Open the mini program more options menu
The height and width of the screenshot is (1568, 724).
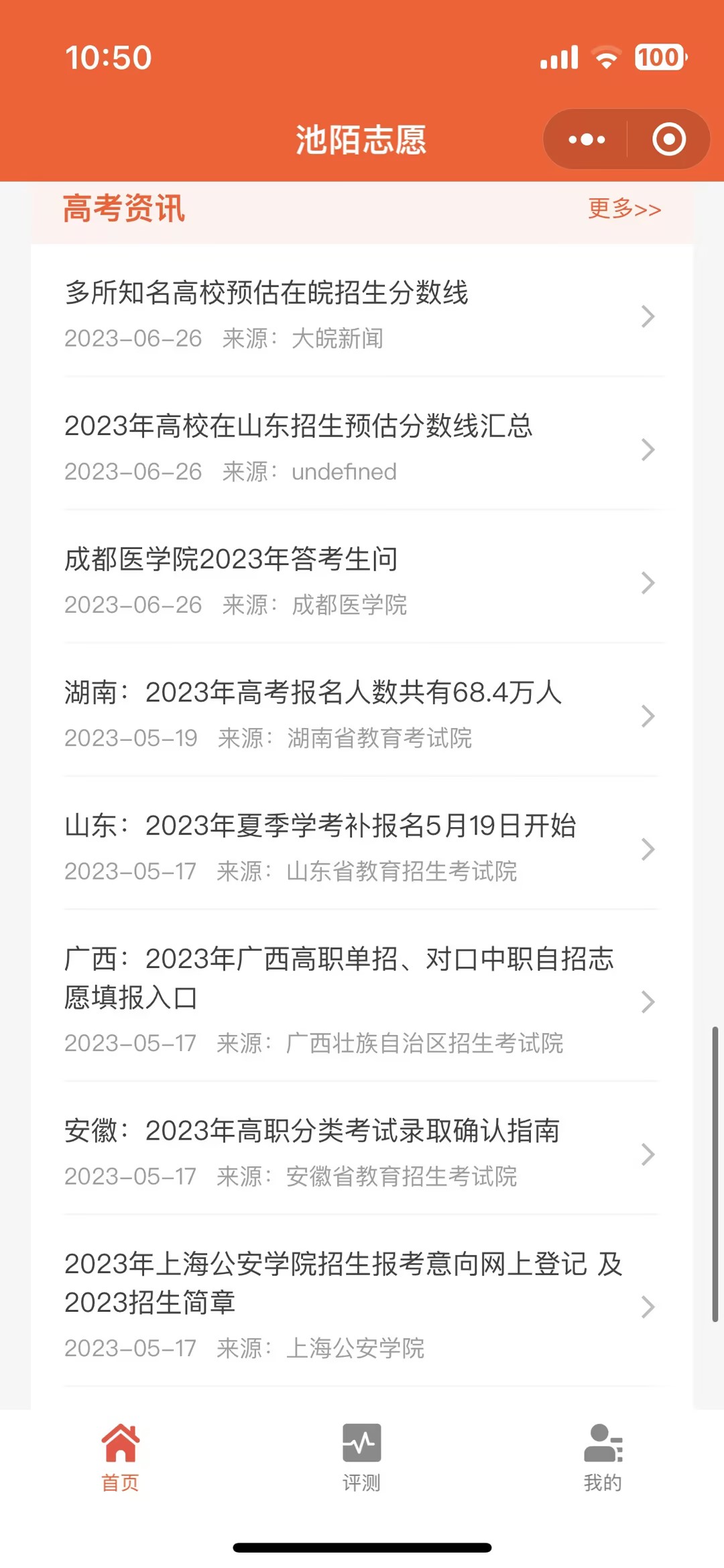click(x=587, y=139)
